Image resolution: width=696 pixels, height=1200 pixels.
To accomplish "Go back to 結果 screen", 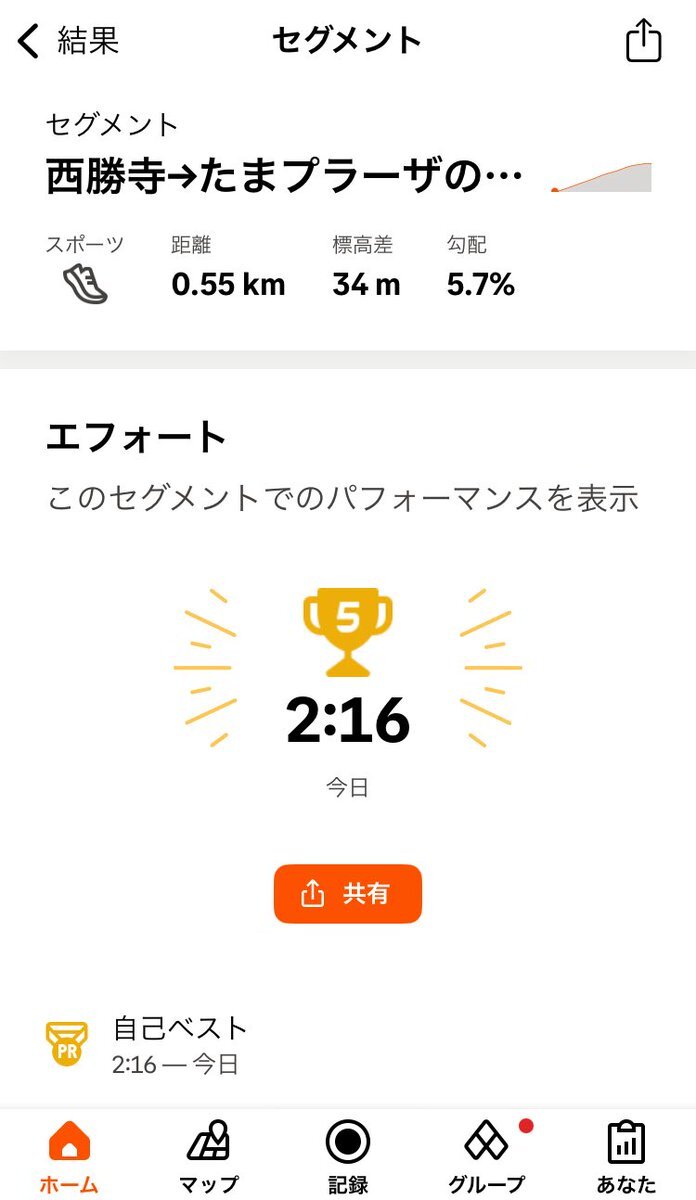I will (68, 41).
